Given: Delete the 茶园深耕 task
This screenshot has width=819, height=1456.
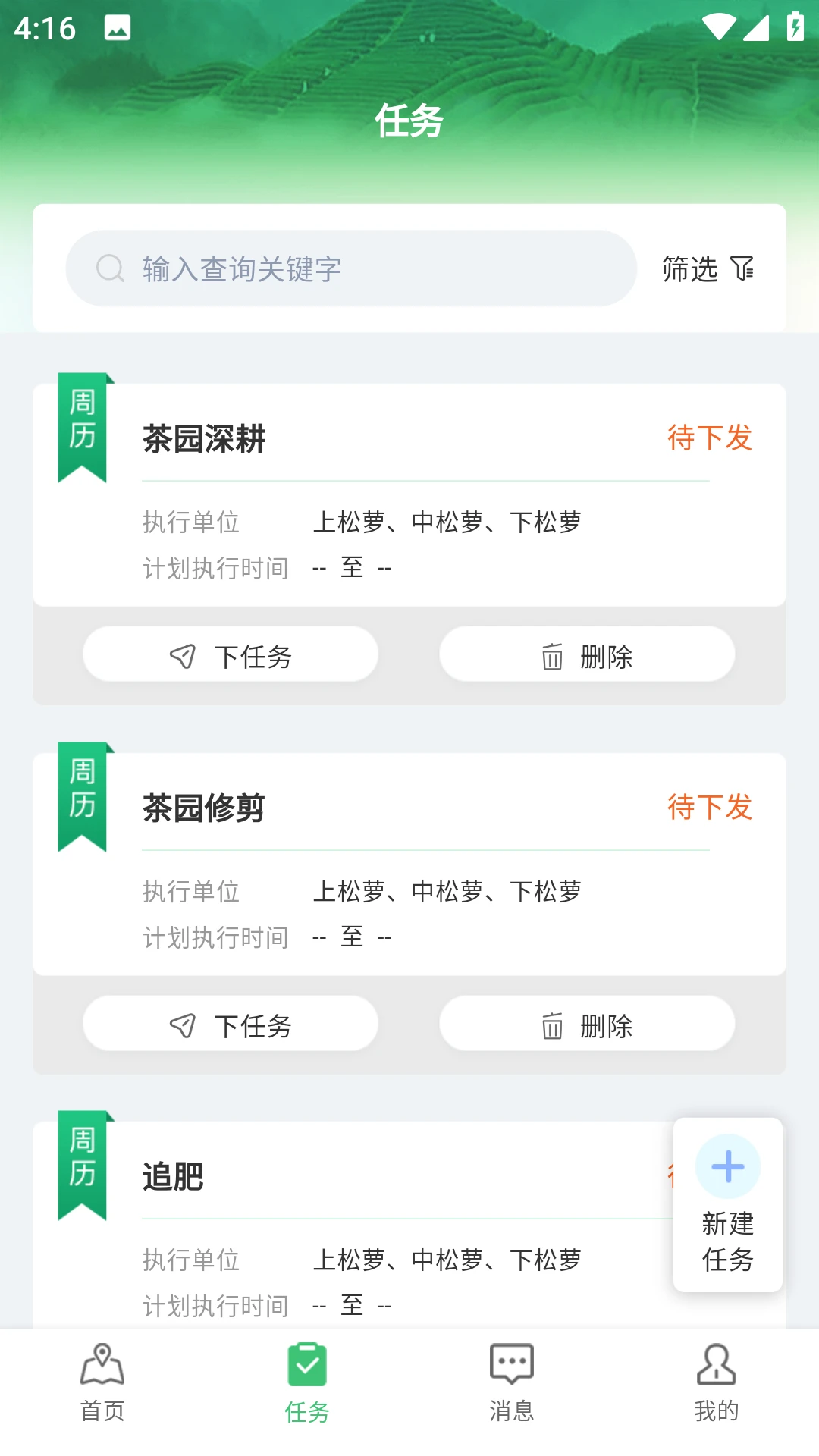Looking at the screenshot, I should (587, 654).
